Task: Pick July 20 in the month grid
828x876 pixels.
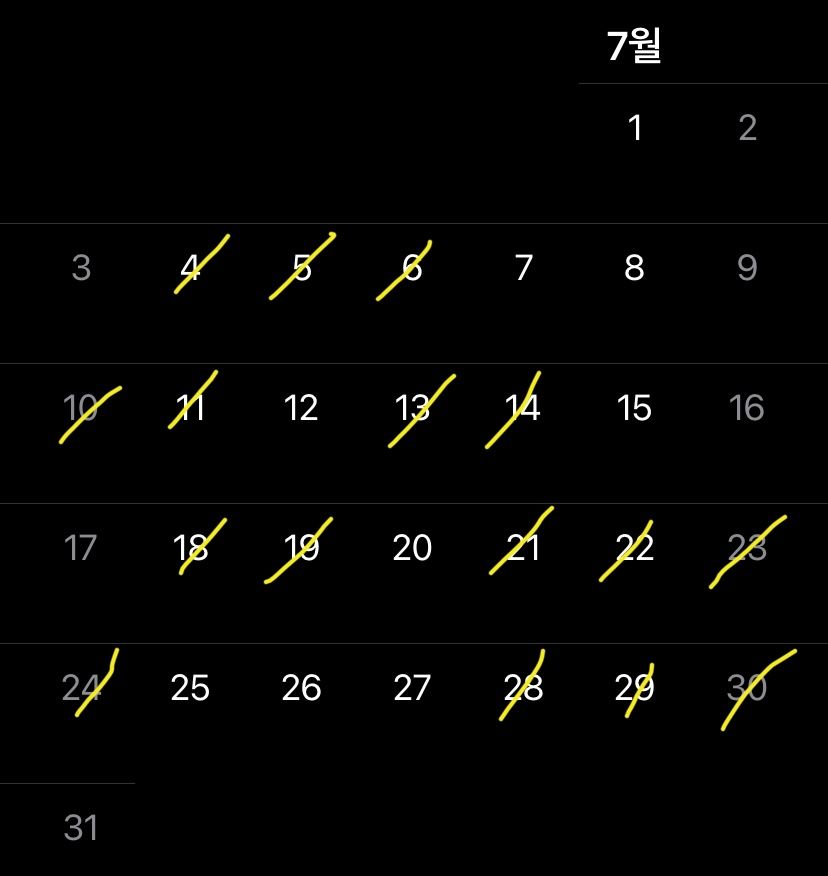Action: coord(412,548)
